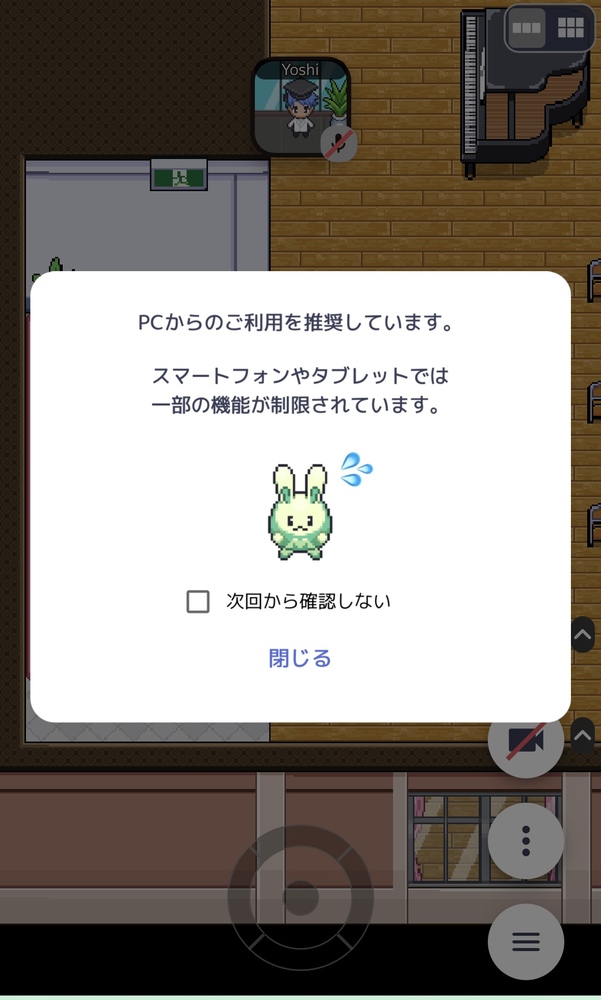Viewport: 601px width, 1000px height.
Task: Check the 次回から確認しない checkbox
Action: pos(198,601)
